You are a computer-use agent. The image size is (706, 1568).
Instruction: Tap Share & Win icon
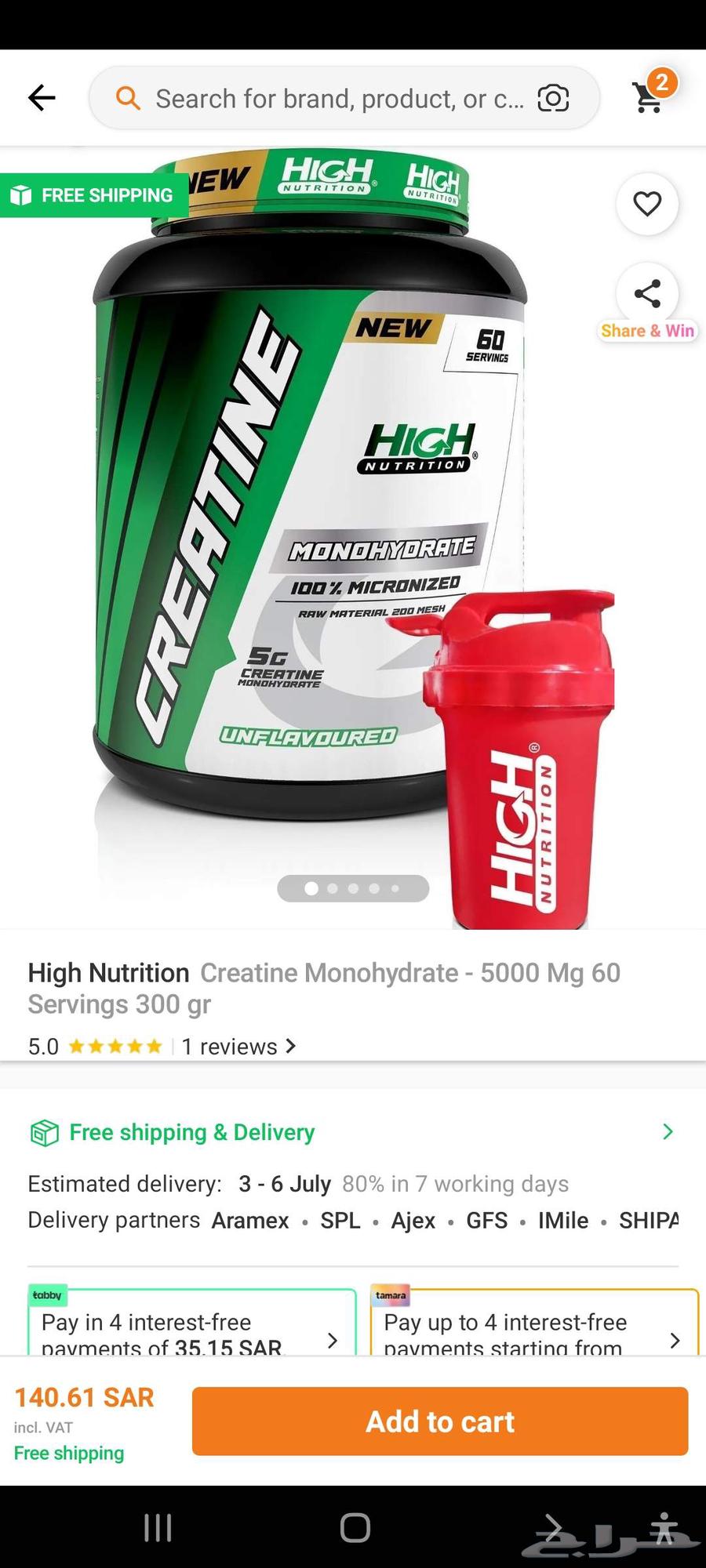click(647, 294)
